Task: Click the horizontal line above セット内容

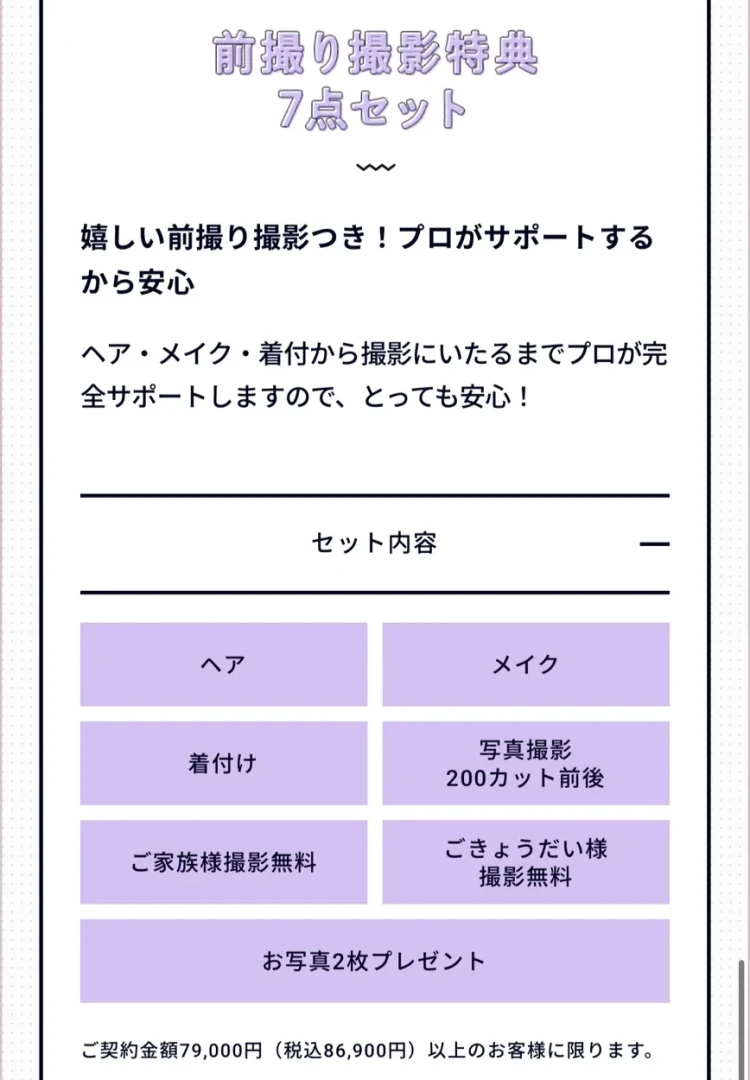Action: coord(375,492)
